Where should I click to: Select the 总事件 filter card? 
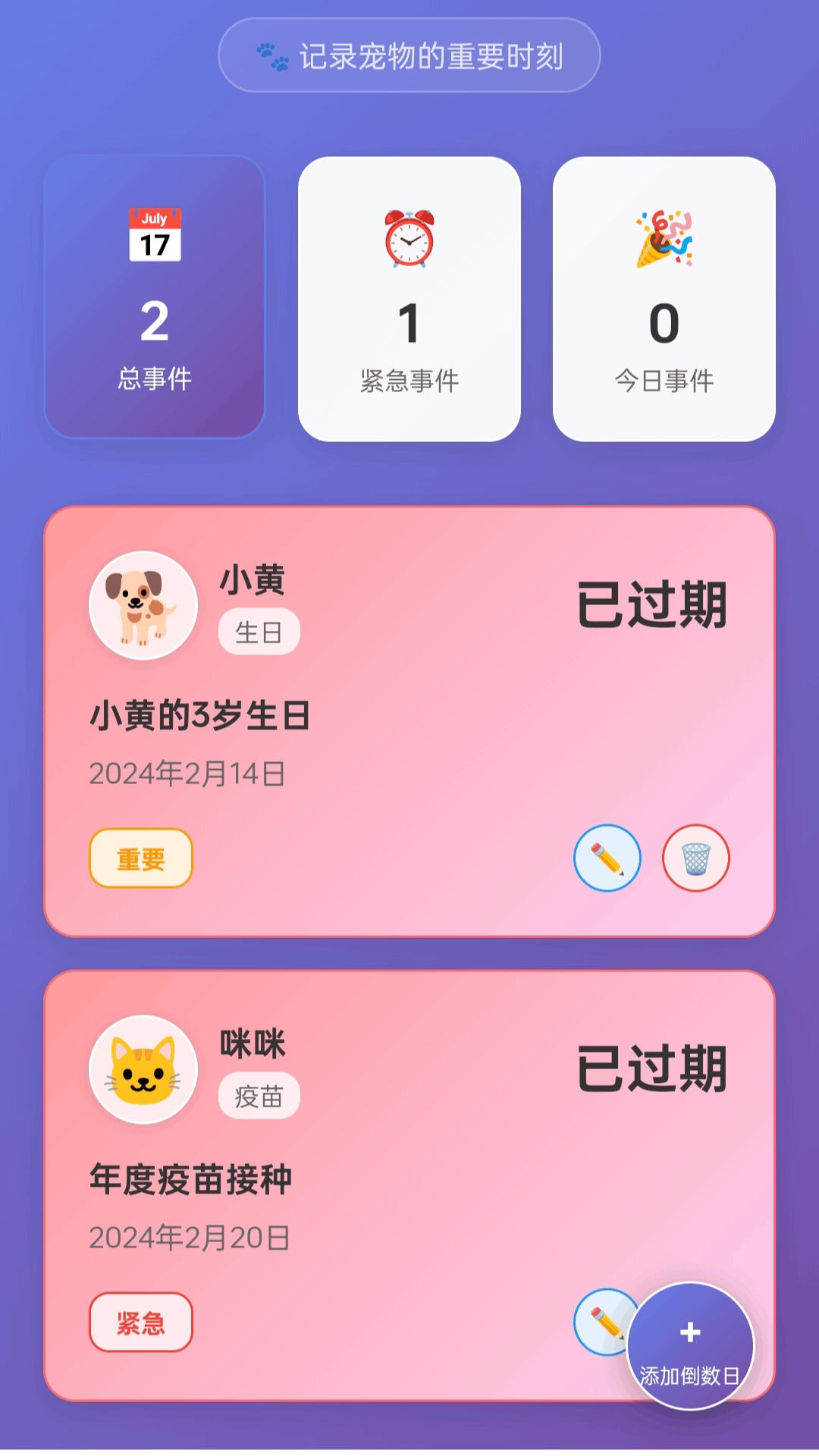click(155, 297)
